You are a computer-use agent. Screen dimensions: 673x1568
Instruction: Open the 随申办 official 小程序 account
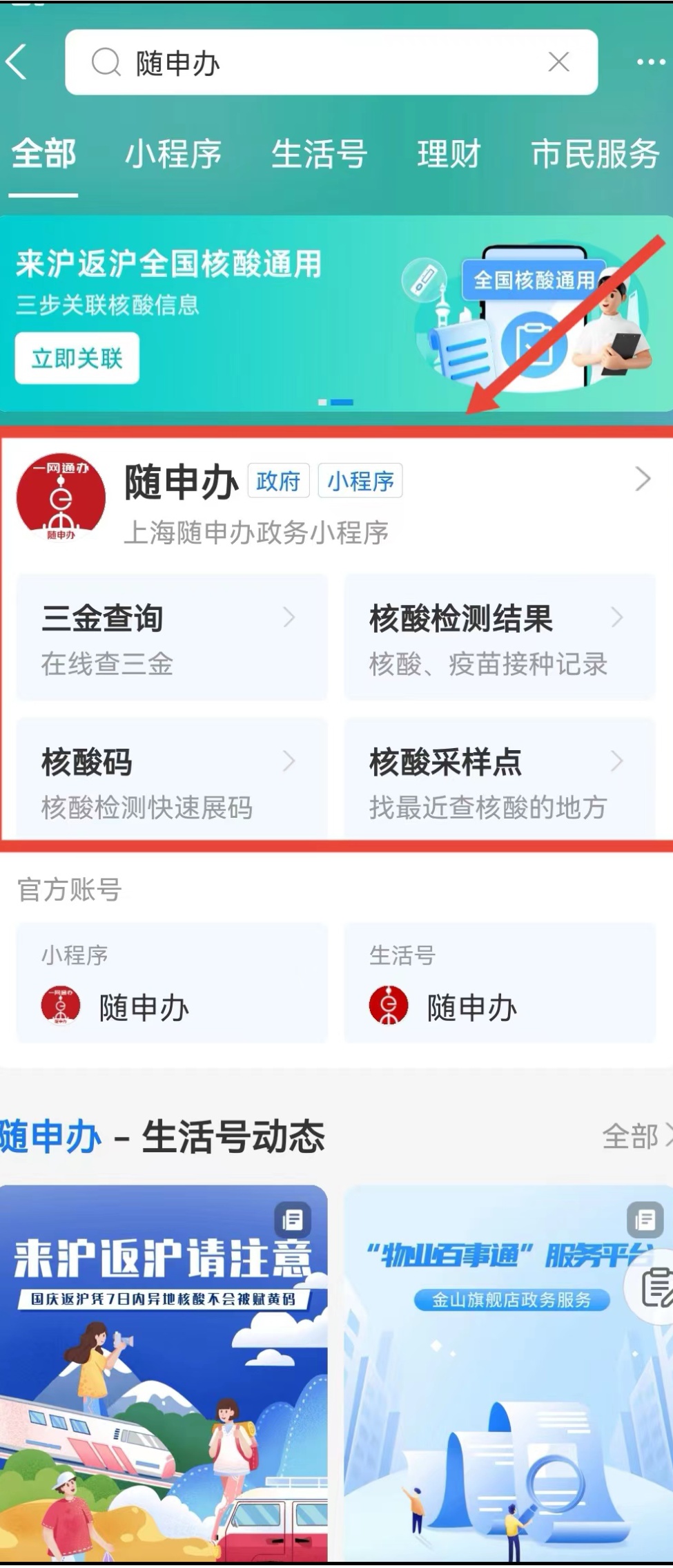171,984
